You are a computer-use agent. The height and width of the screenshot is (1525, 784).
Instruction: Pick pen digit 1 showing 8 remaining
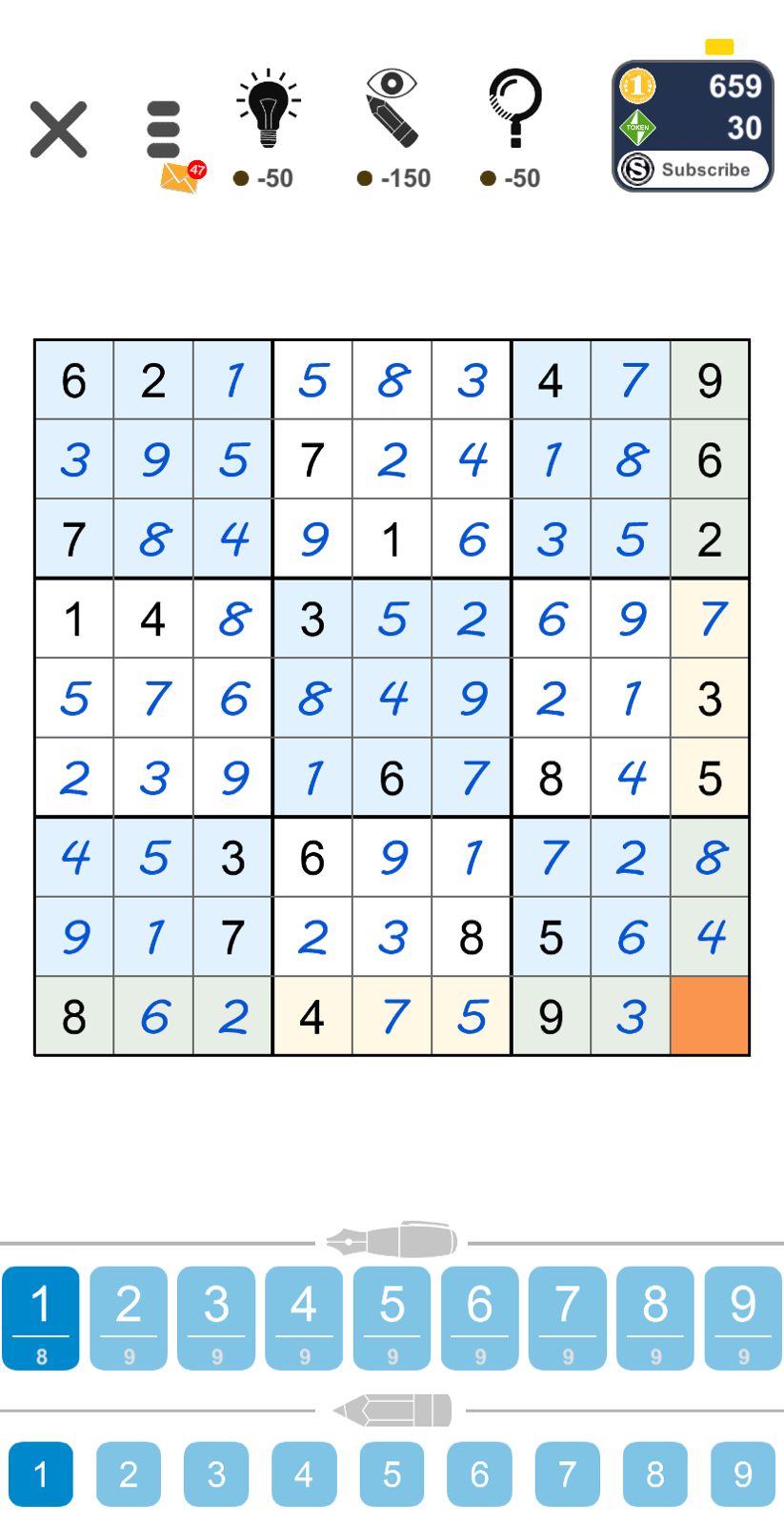[x=41, y=1319]
